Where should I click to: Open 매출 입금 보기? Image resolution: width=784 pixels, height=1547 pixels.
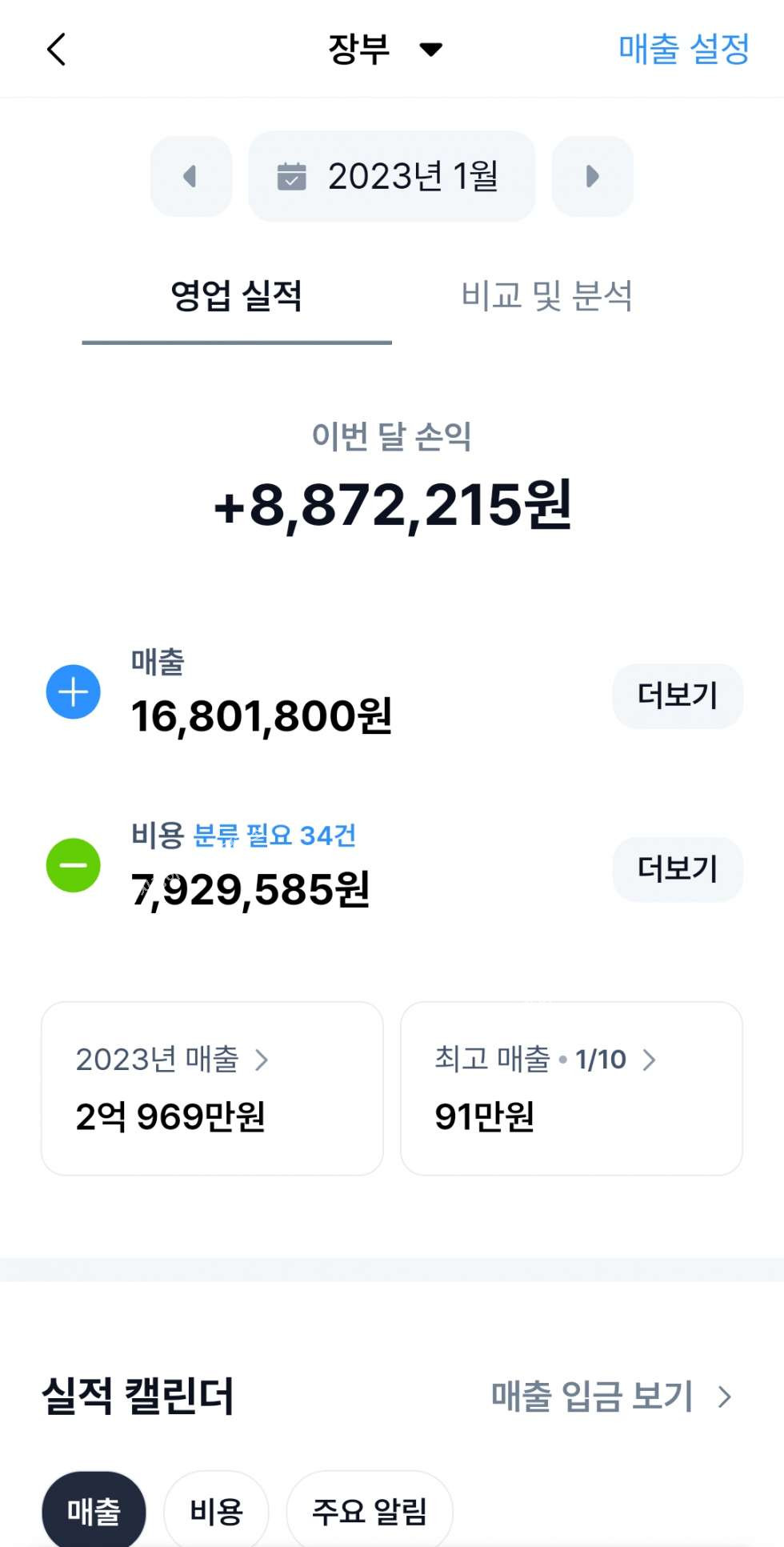pos(611,1397)
